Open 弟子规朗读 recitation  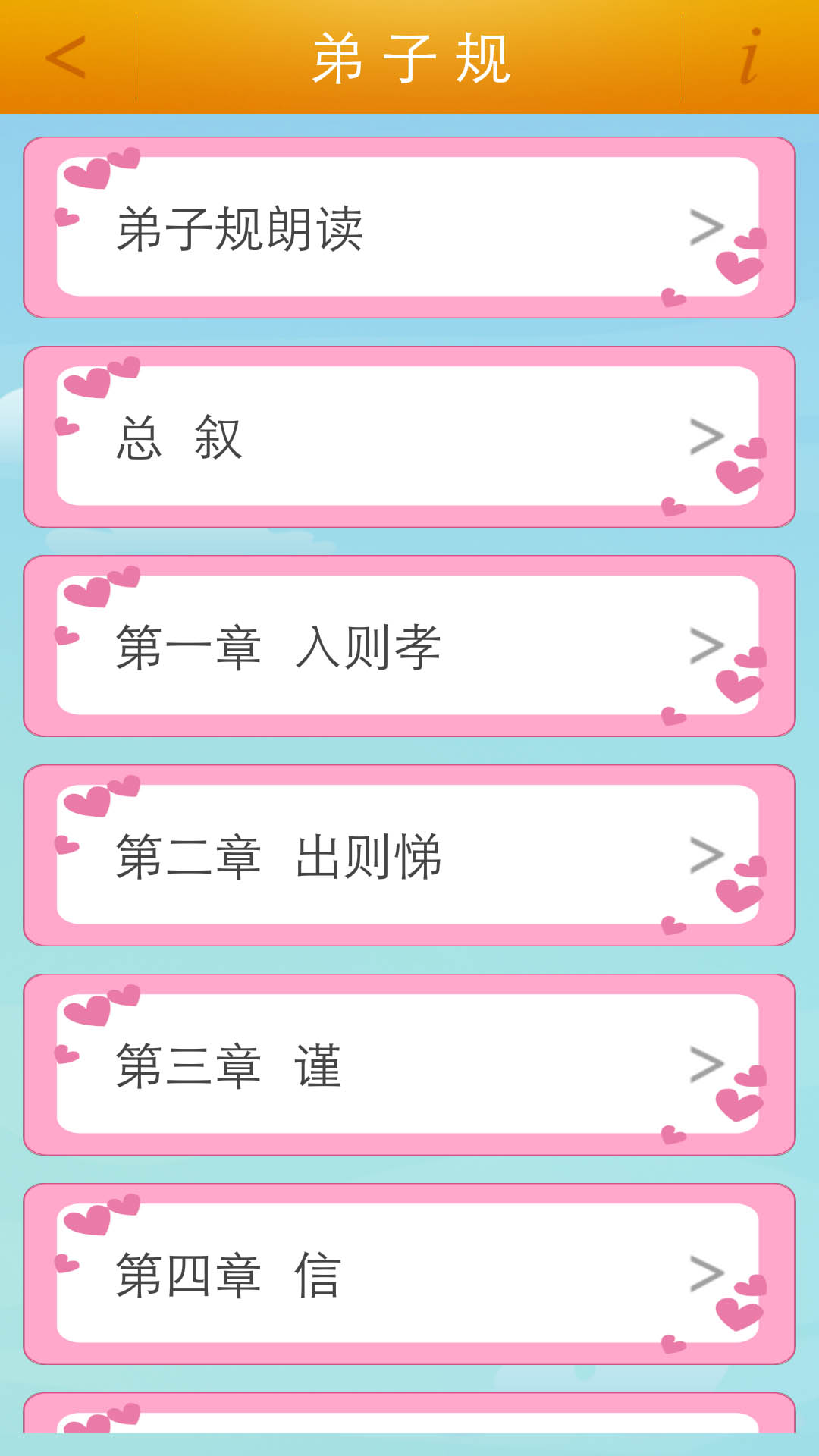tap(409, 227)
